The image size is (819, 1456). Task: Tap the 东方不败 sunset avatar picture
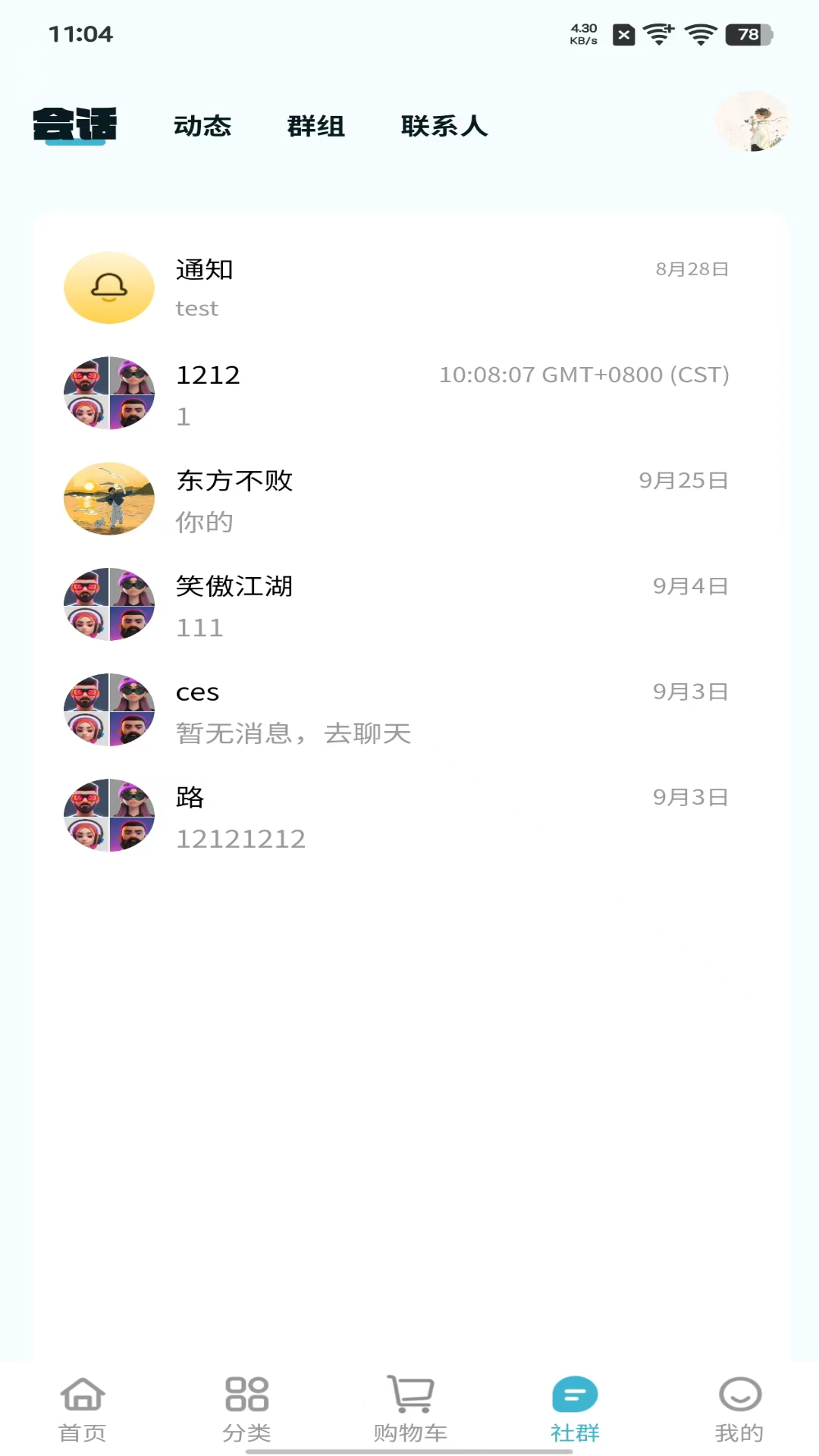click(108, 498)
